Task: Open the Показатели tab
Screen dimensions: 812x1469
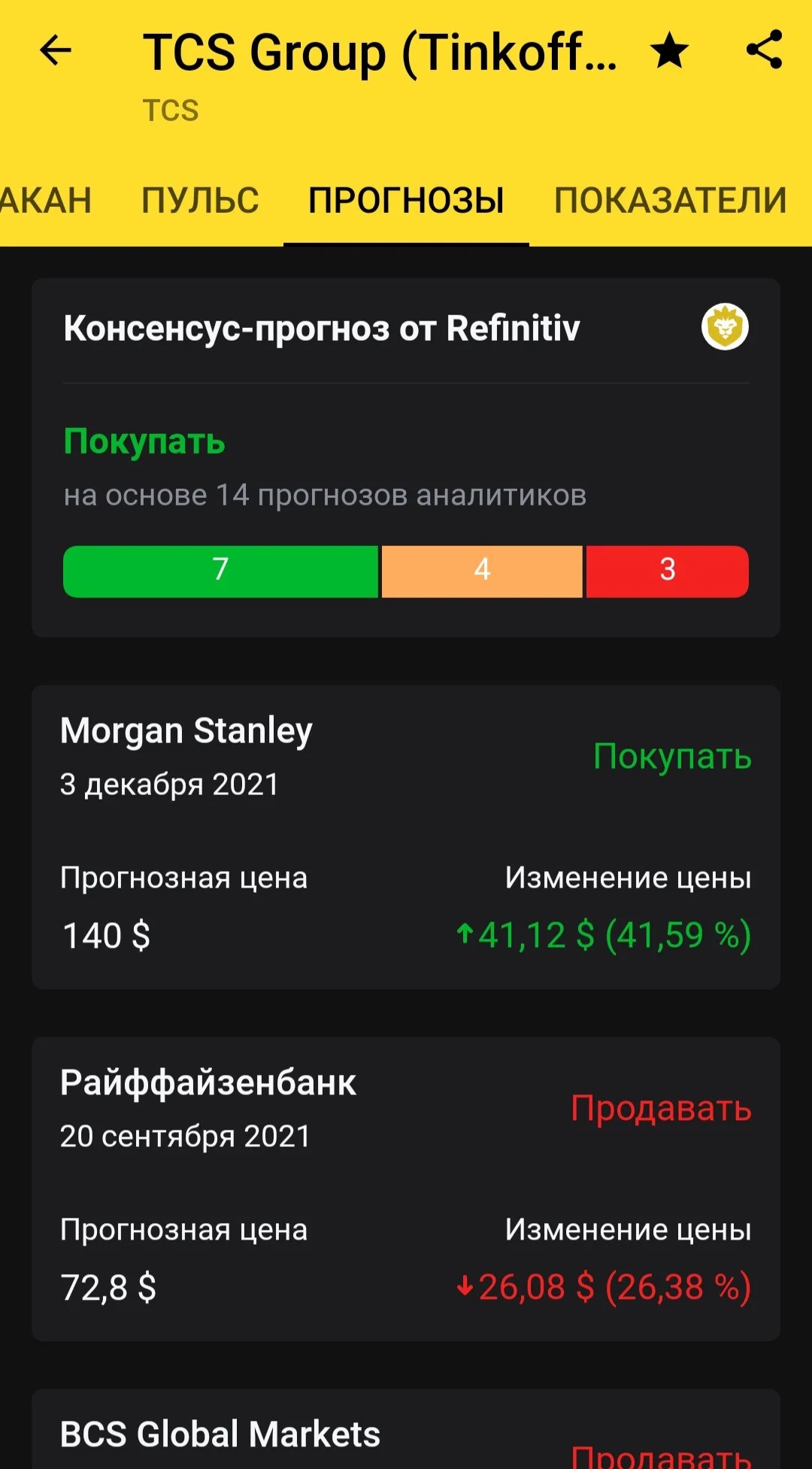Action: pyautogui.click(x=670, y=200)
